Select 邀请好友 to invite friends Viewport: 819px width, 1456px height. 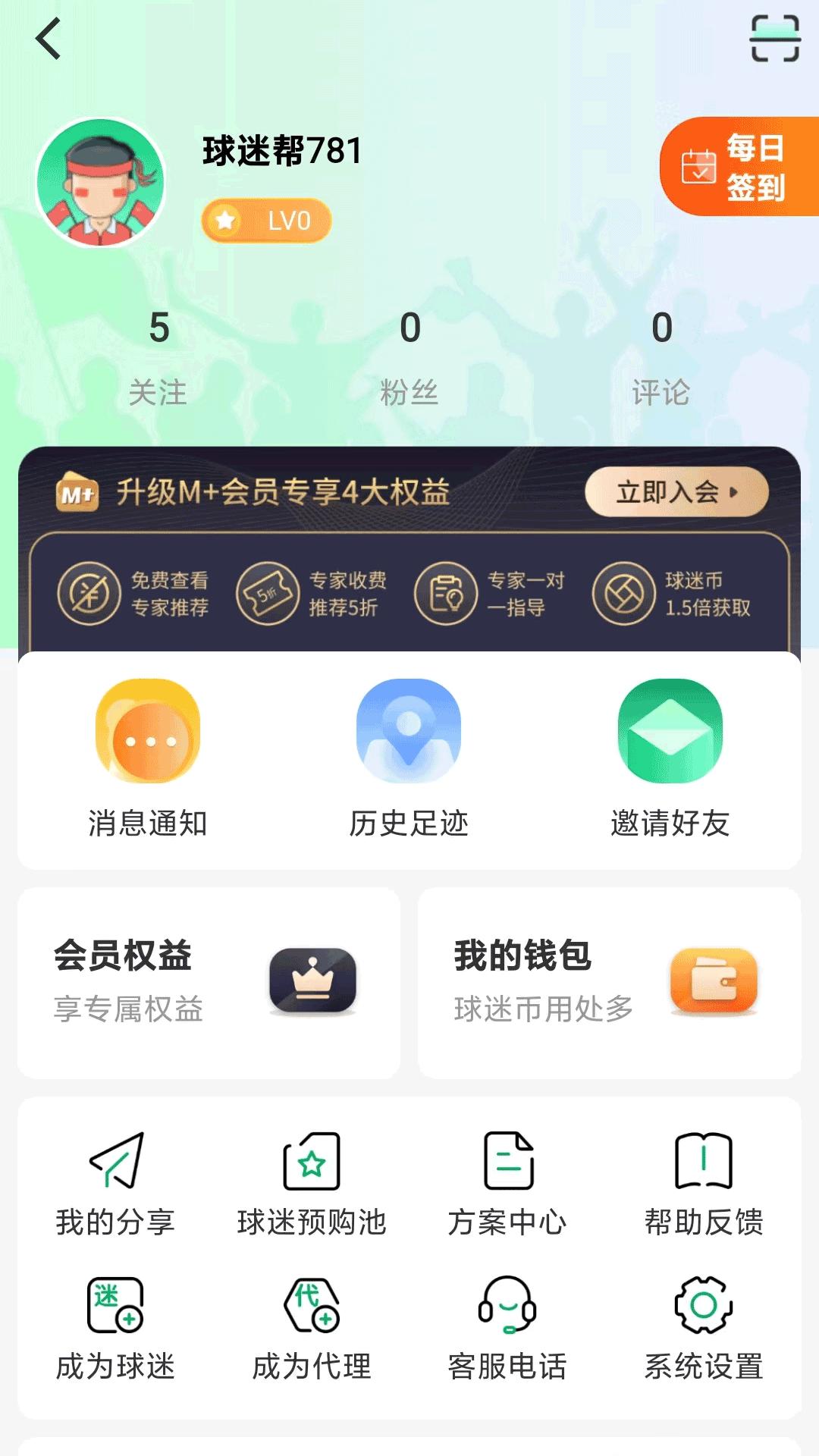(x=670, y=758)
